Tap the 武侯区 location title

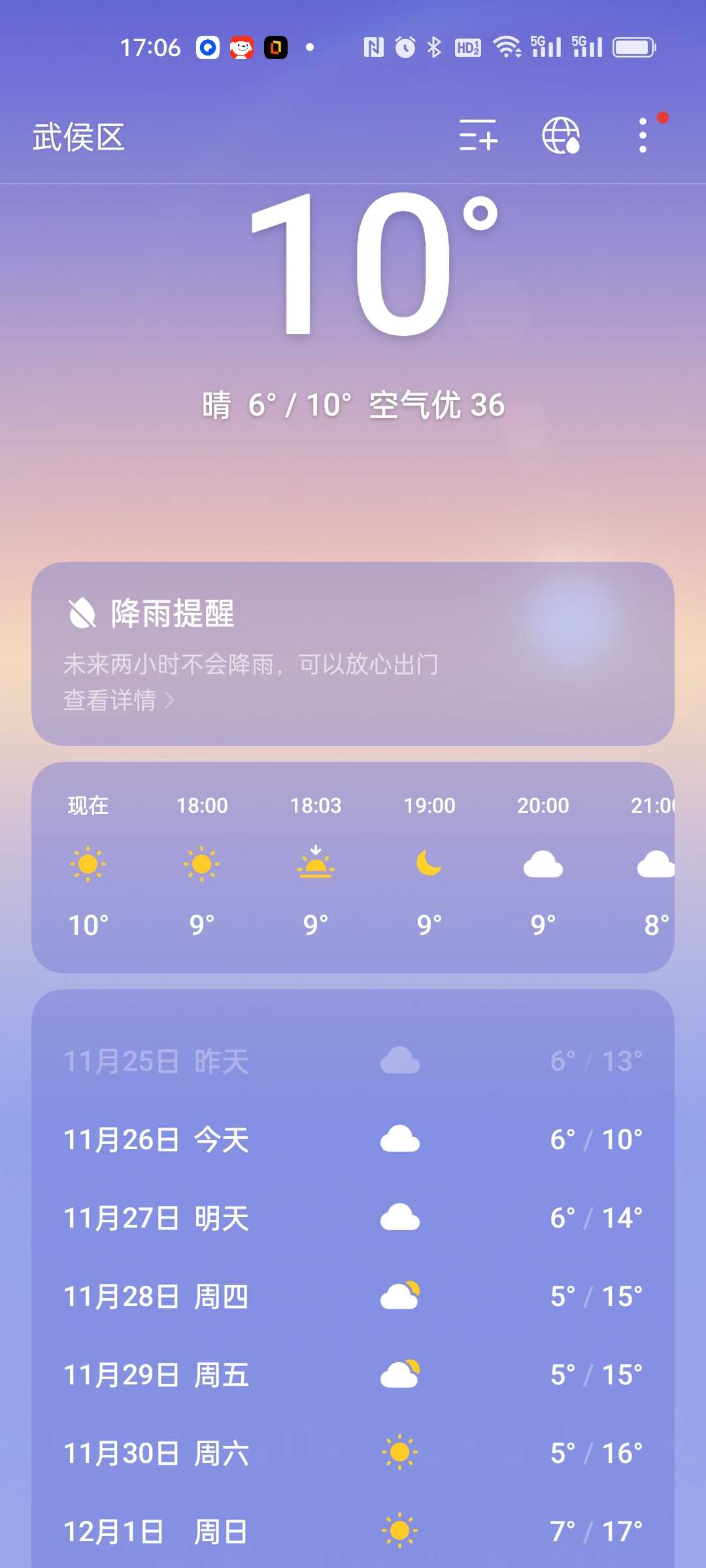tap(78, 137)
